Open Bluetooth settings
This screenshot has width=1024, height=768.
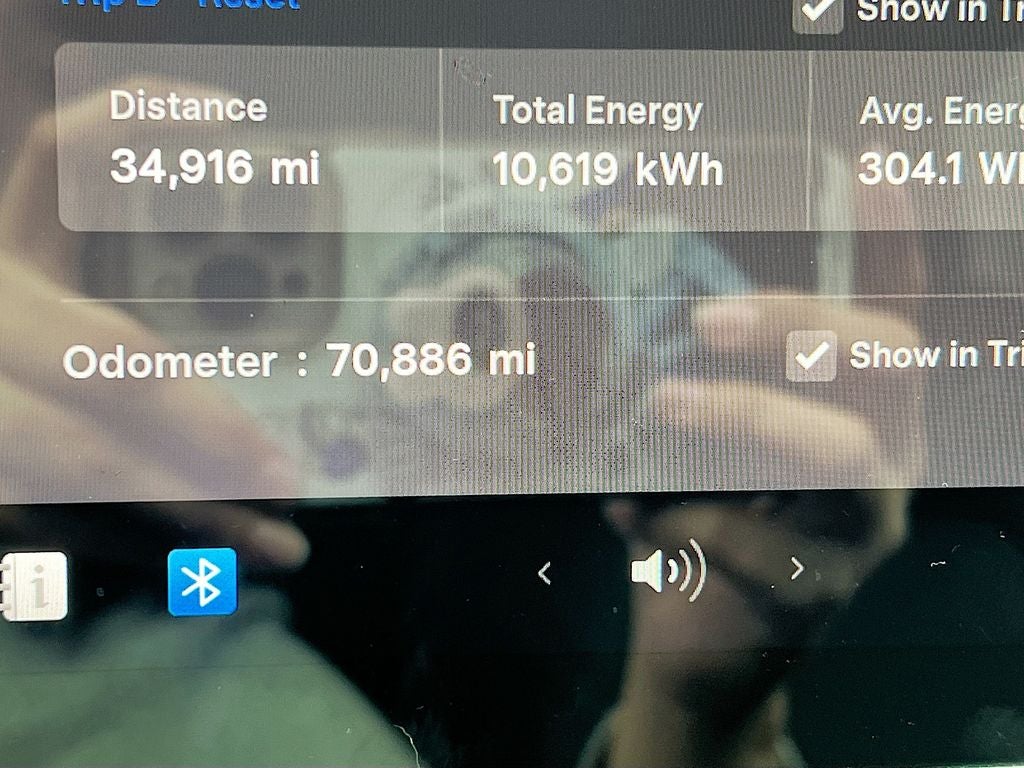(202, 581)
